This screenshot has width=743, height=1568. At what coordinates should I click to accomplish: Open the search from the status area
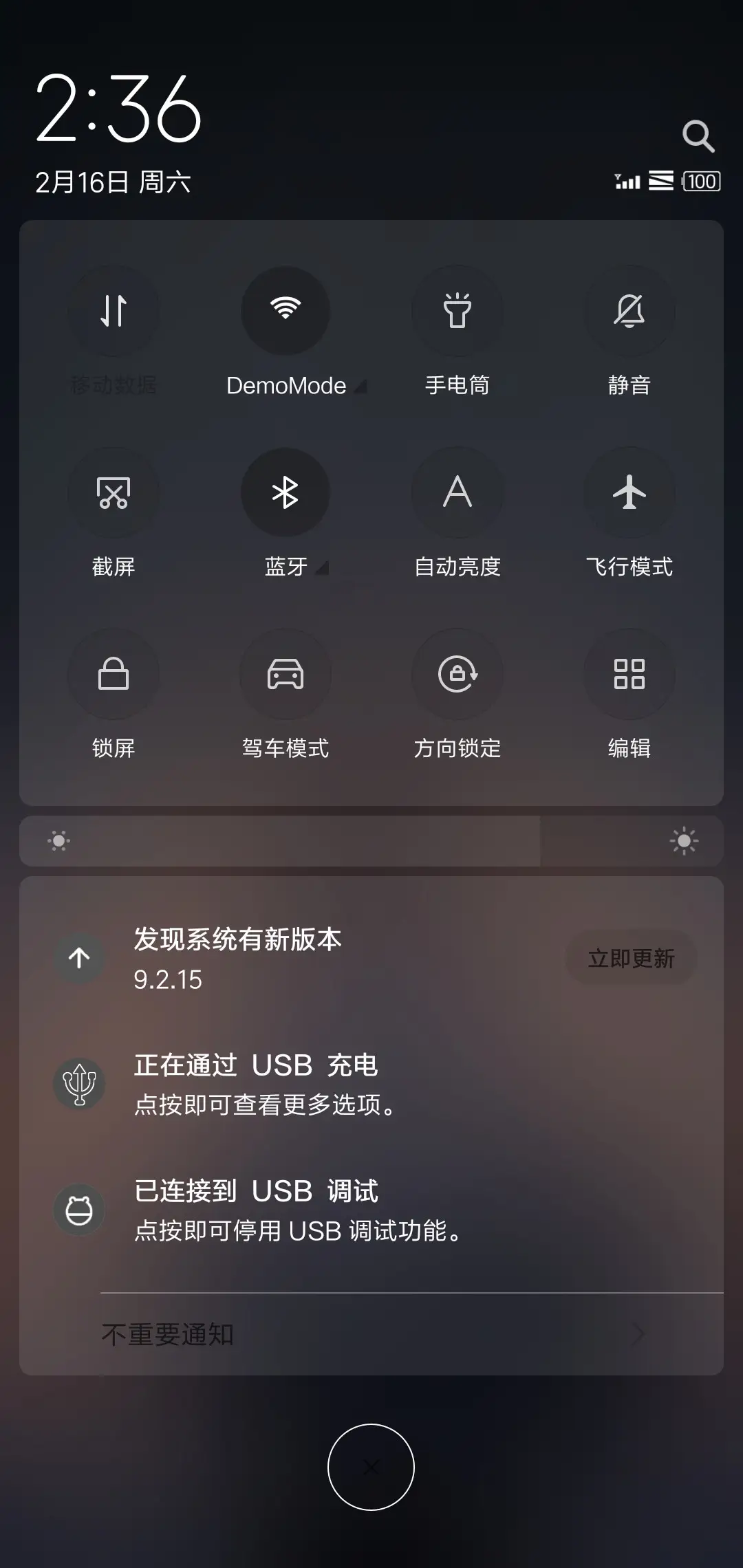[x=700, y=138]
